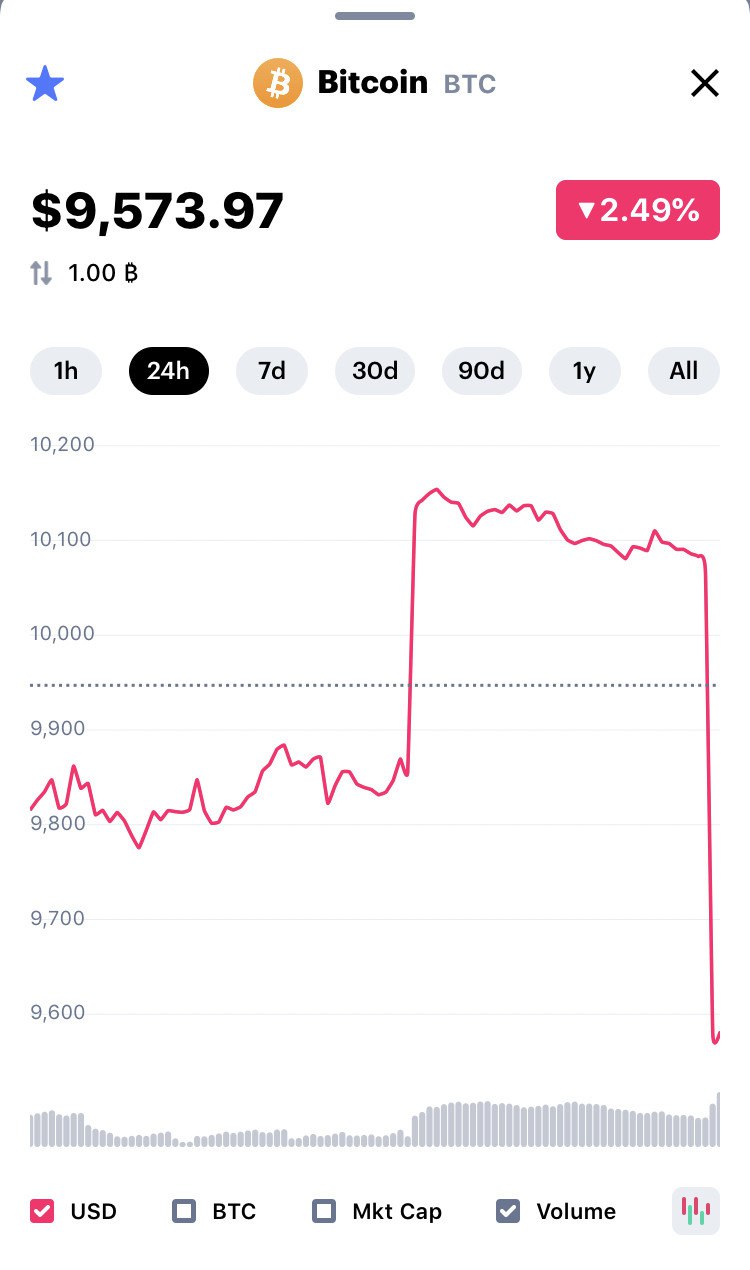The image size is (750, 1270).
Task: Close the Bitcoin detail sheet
Action: [x=705, y=83]
